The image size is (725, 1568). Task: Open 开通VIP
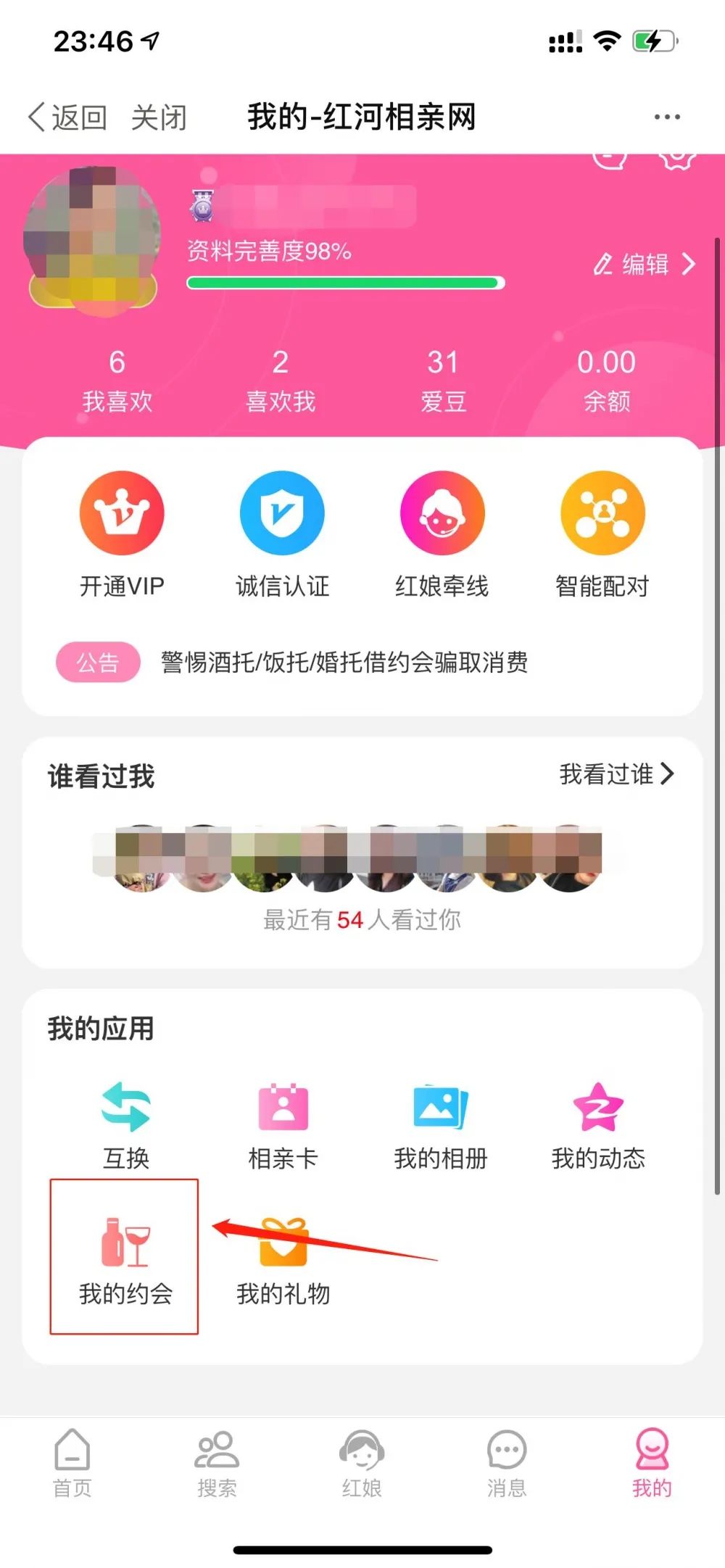click(122, 534)
